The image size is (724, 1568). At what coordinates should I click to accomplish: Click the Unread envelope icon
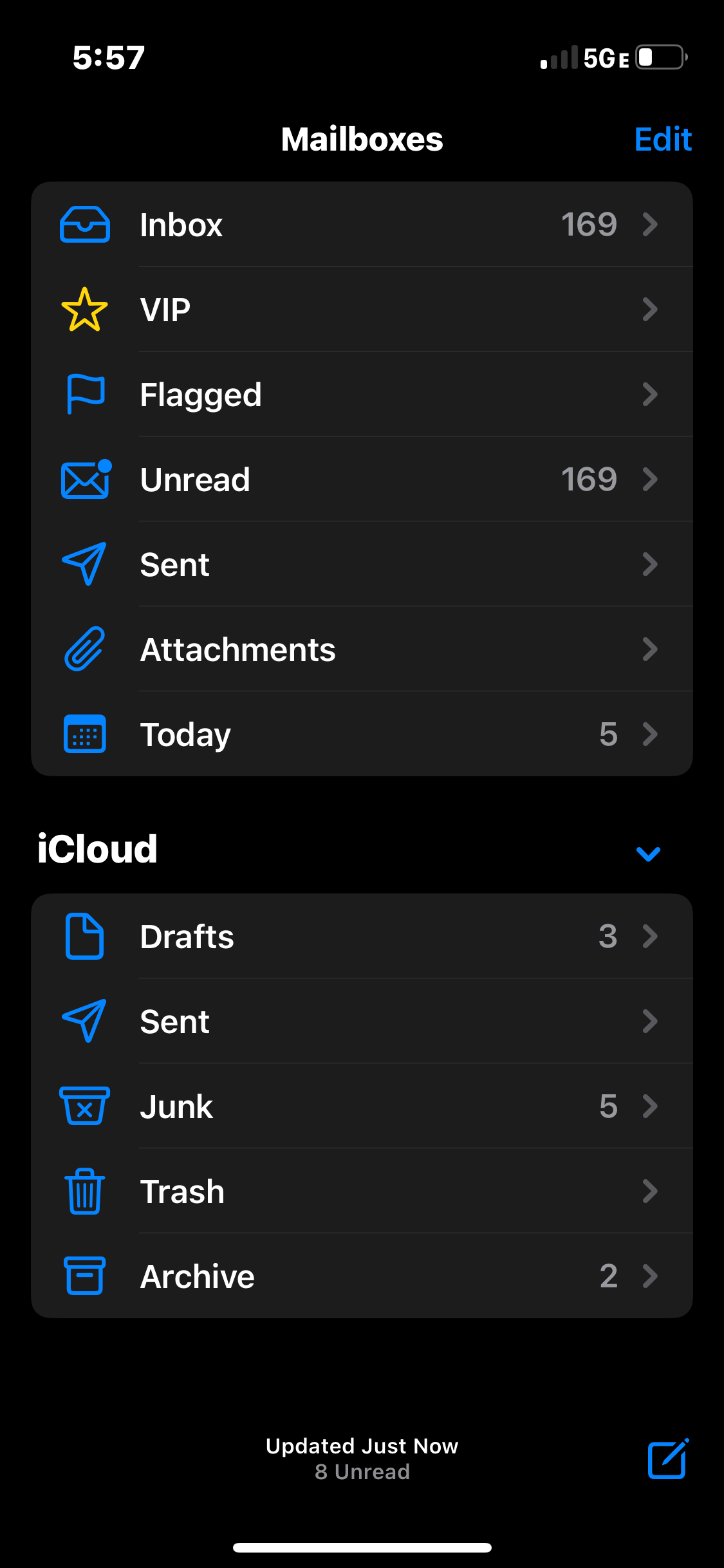point(84,479)
